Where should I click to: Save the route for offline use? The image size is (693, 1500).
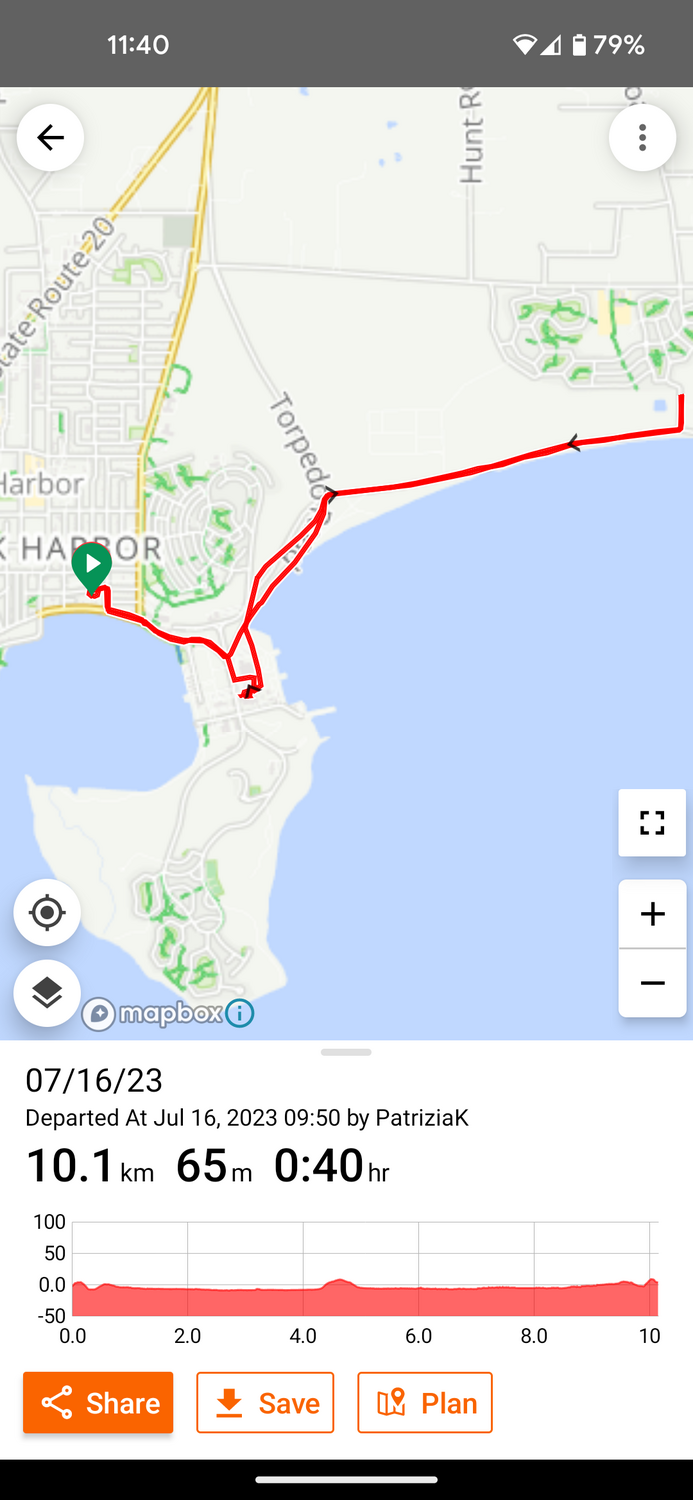point(265,1403)
